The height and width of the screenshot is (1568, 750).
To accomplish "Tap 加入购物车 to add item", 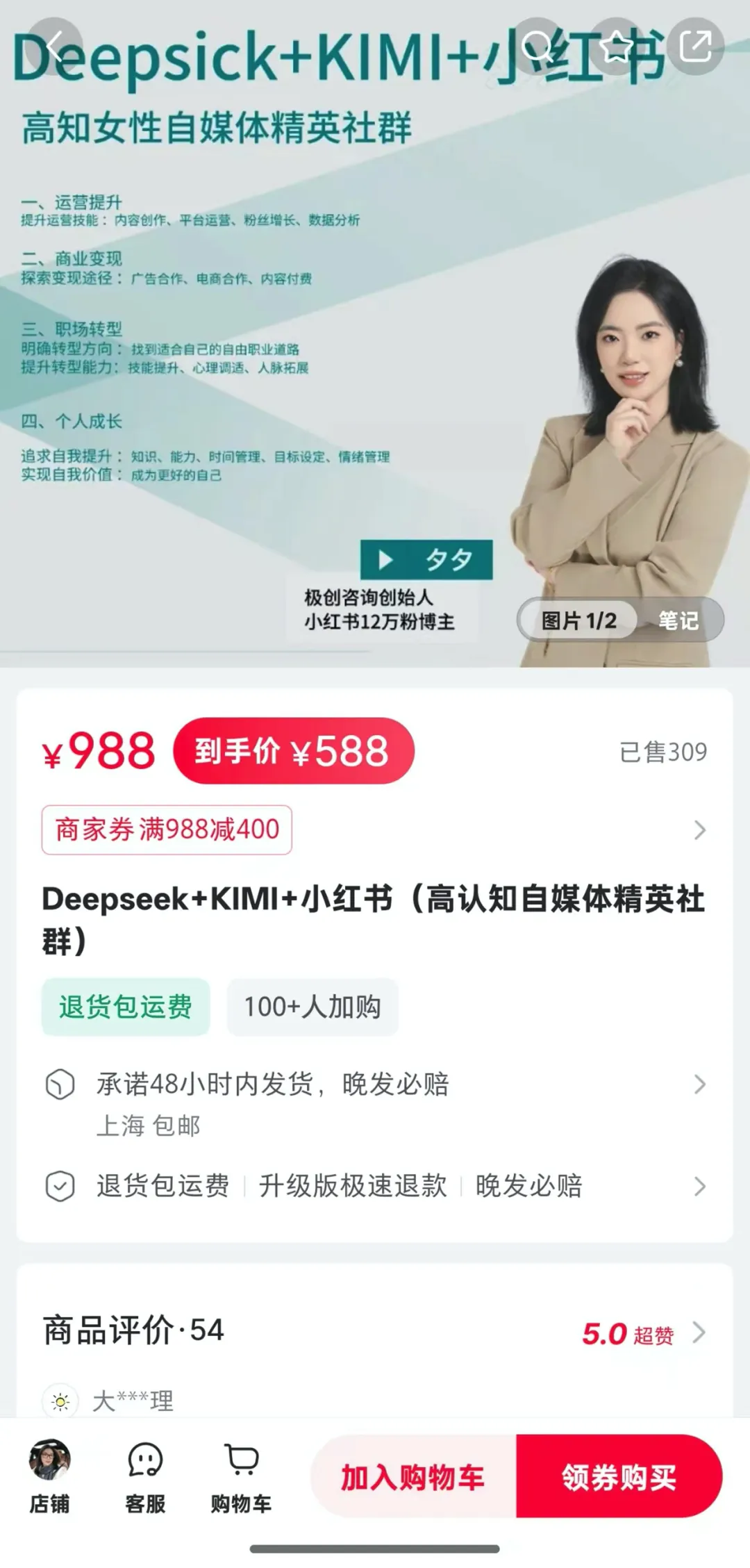I will pyautogui.click(x=413, y=1476).
